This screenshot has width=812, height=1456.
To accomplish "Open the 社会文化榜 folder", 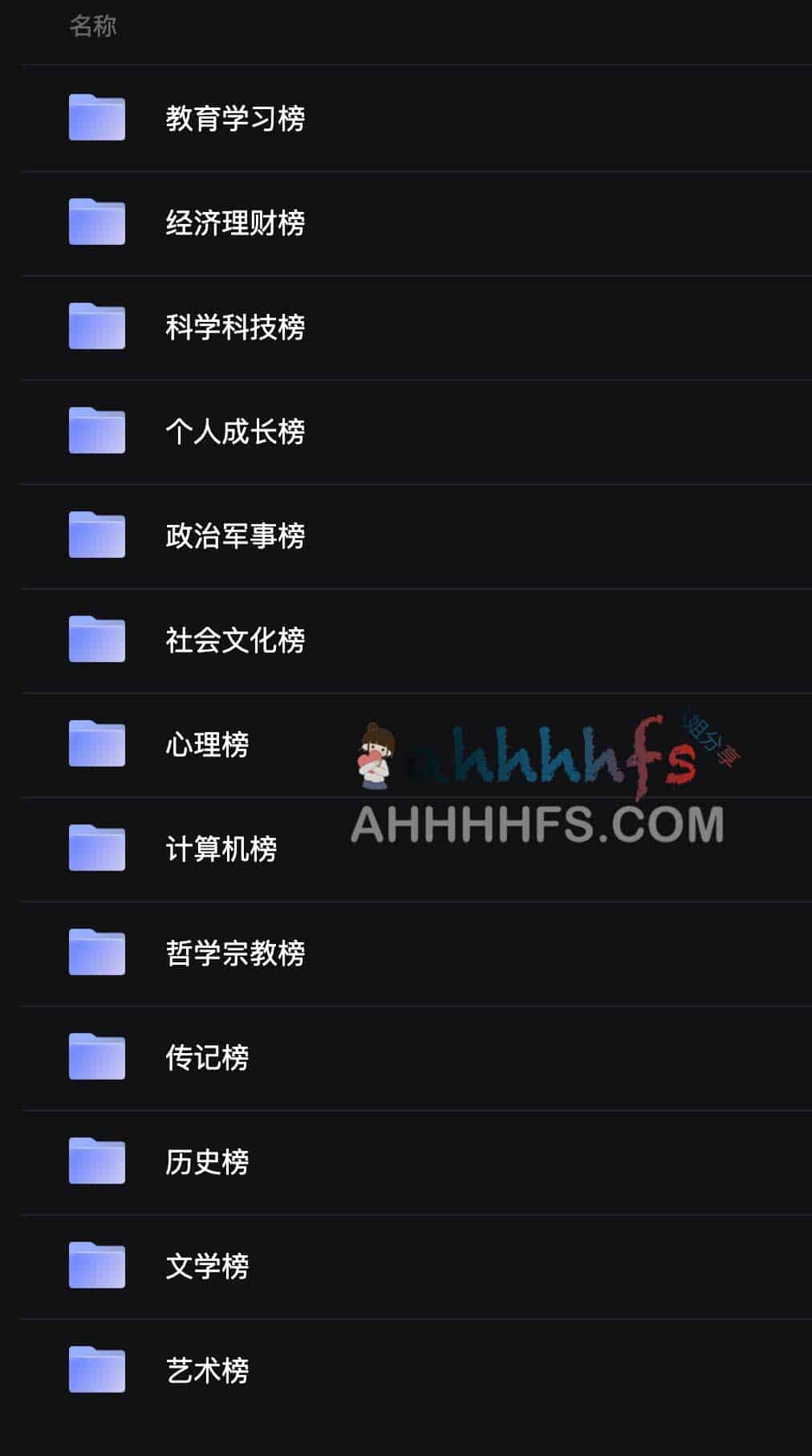I will (x=234, y=641).
